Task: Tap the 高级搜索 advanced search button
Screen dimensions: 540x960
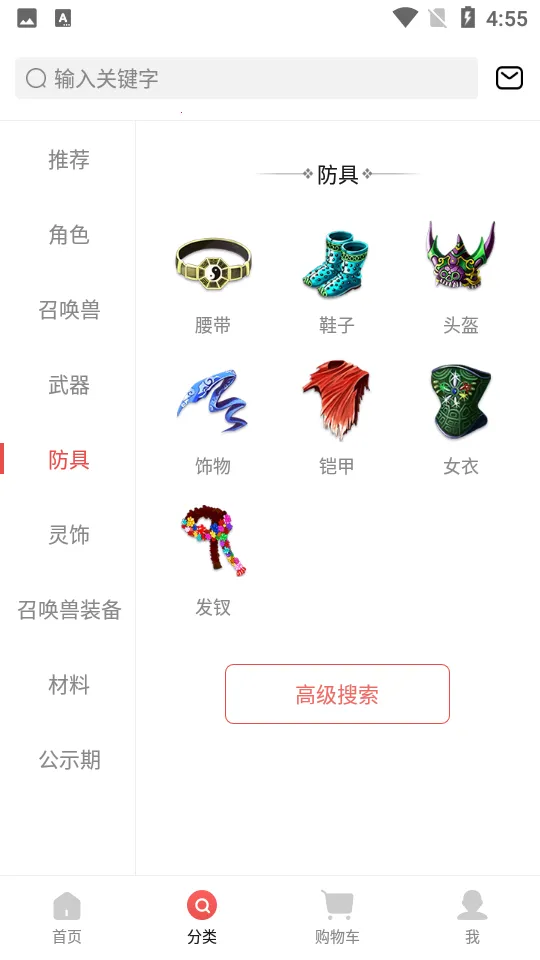Action: tap(337, 694)
